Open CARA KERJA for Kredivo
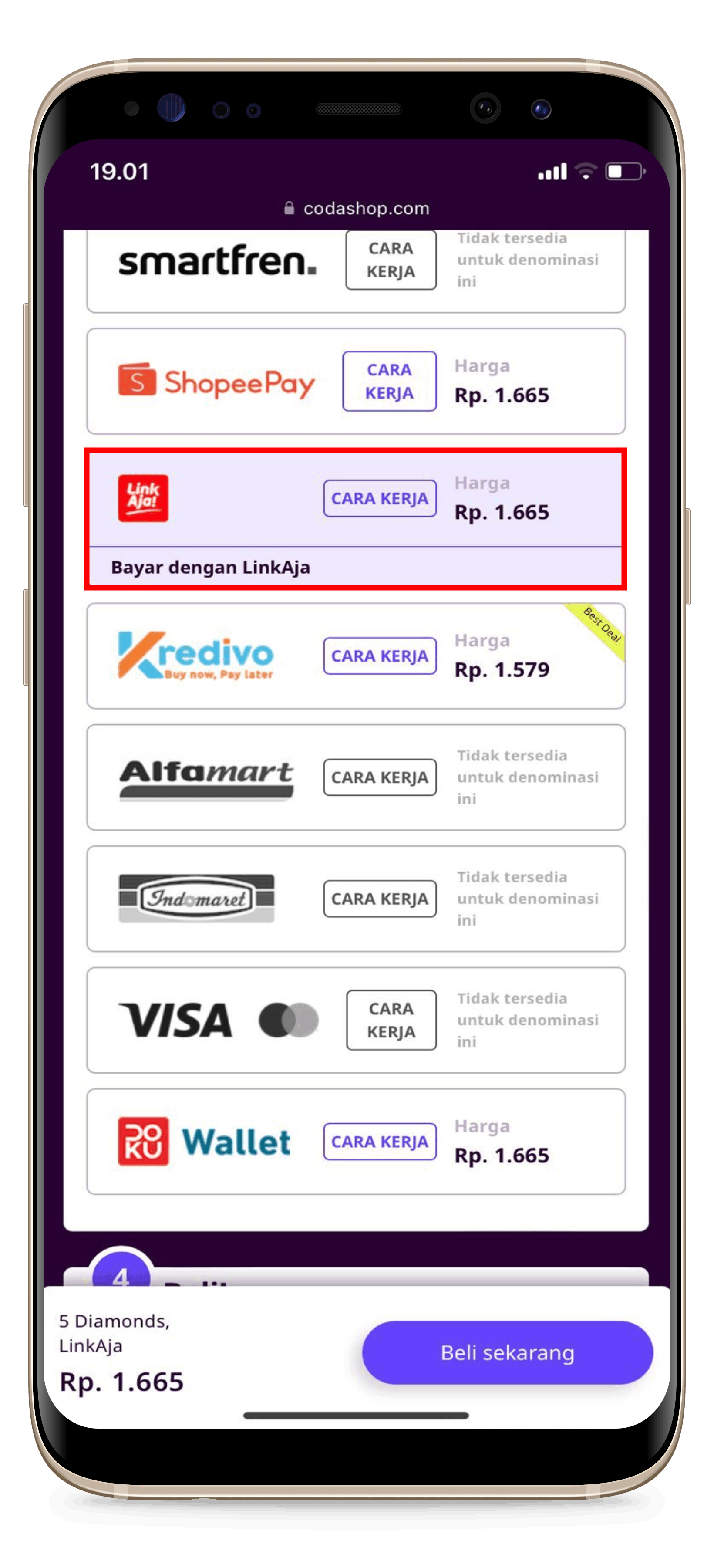The height and width of the screenshot is (1568, 714). point(380,656)
